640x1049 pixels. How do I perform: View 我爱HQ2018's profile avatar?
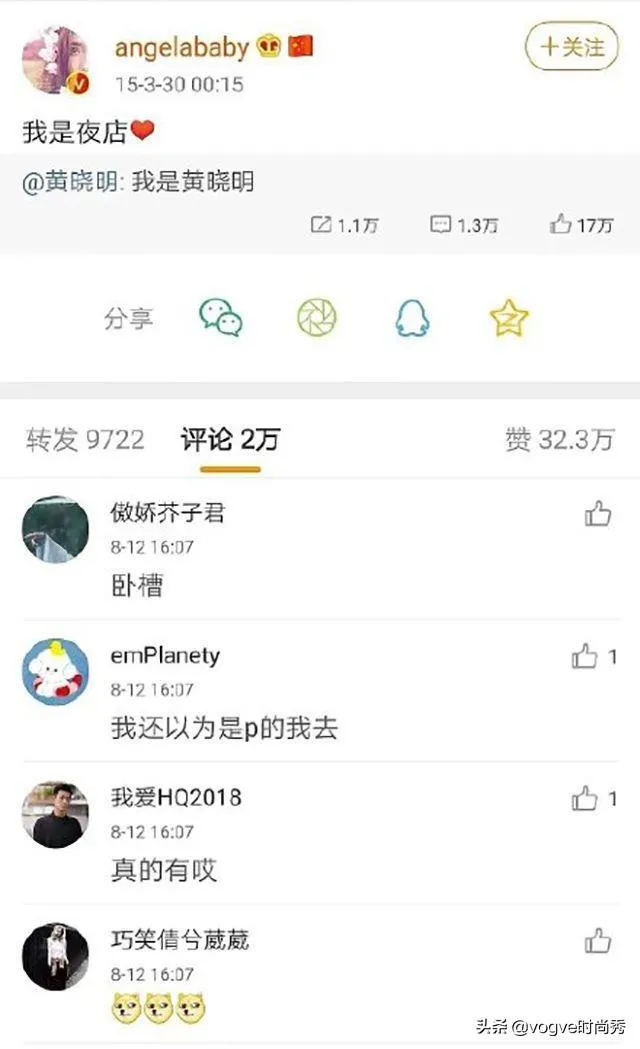56,814
